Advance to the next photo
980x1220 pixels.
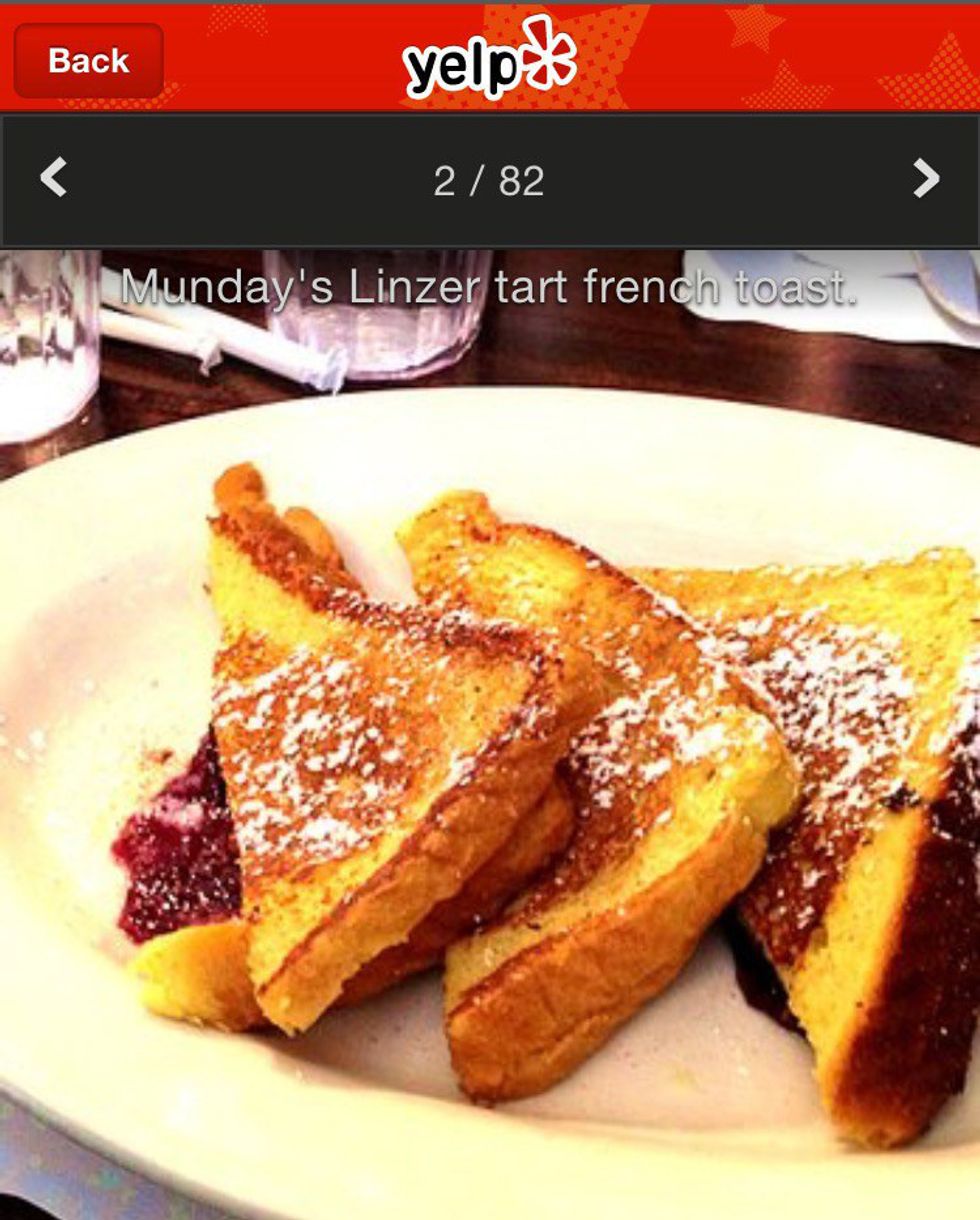click(926, 179)
